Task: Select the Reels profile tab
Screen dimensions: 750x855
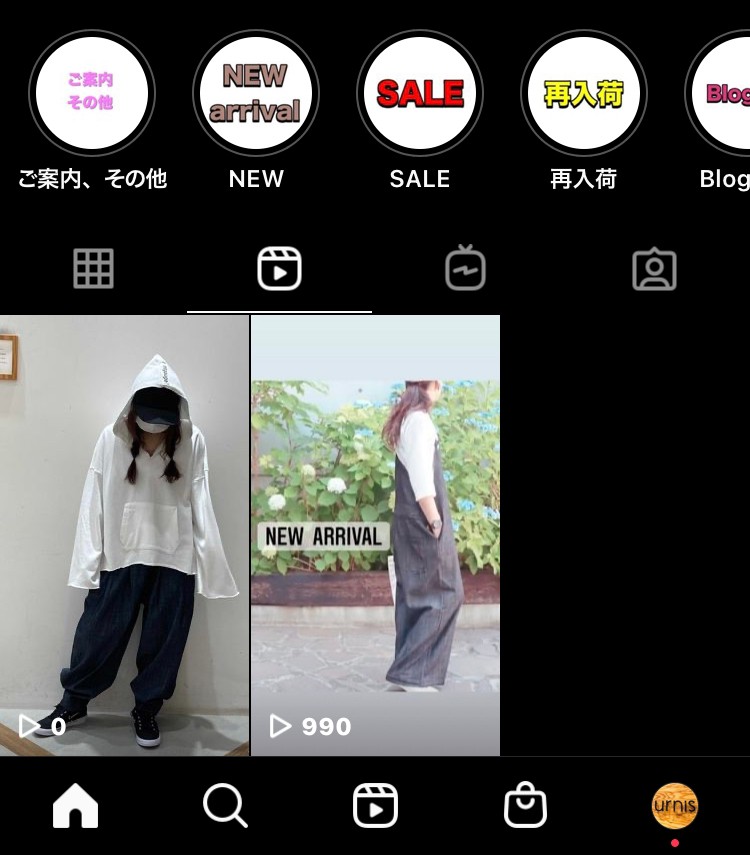Action: [x=279, y=269]
